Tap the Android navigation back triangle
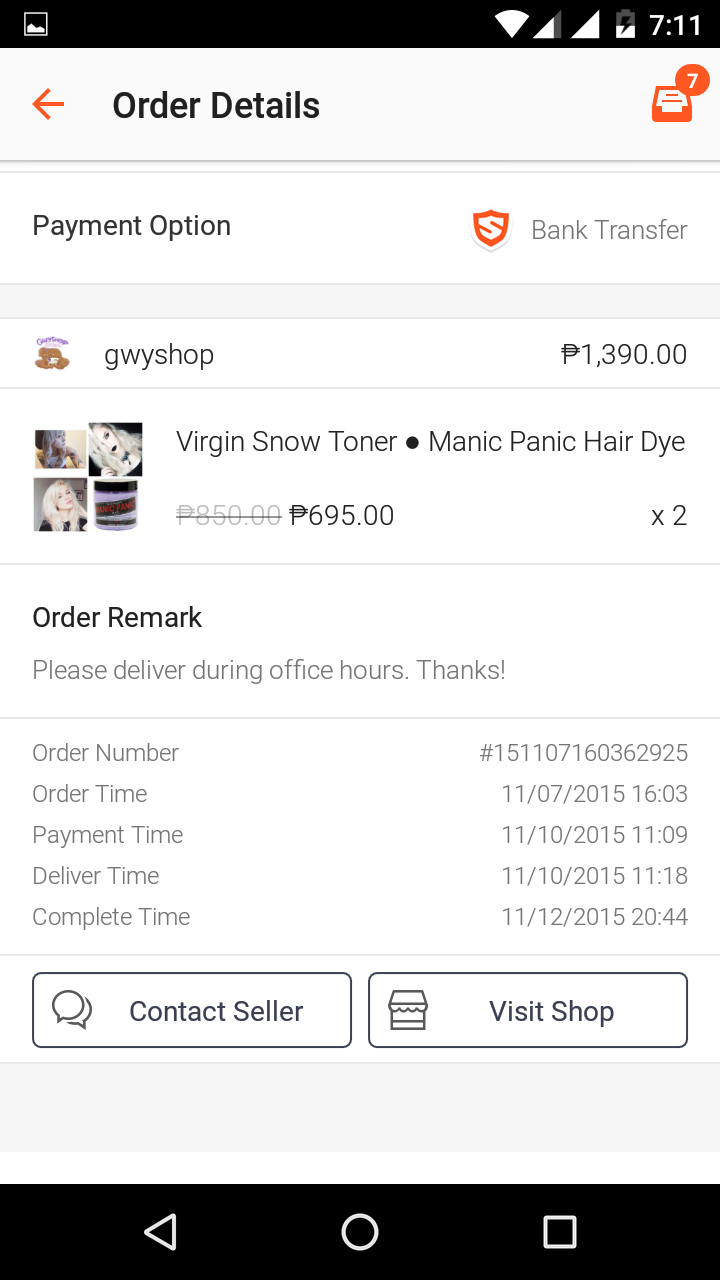Viewport: 720px width, 1280px height. 160,1232
